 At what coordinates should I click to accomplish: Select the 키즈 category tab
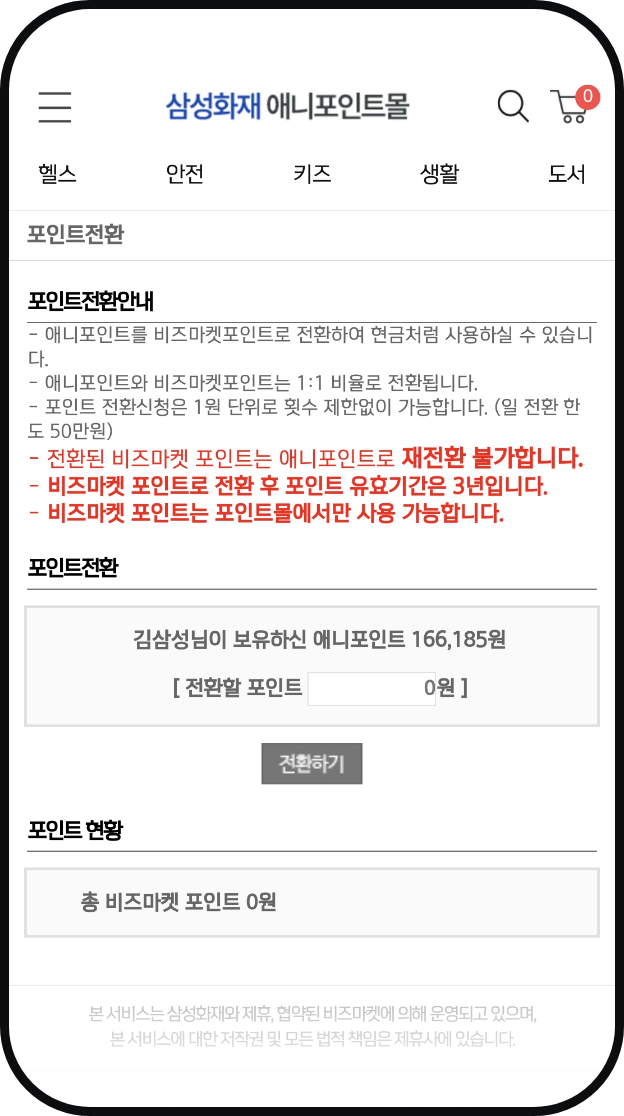coord(312,174)
